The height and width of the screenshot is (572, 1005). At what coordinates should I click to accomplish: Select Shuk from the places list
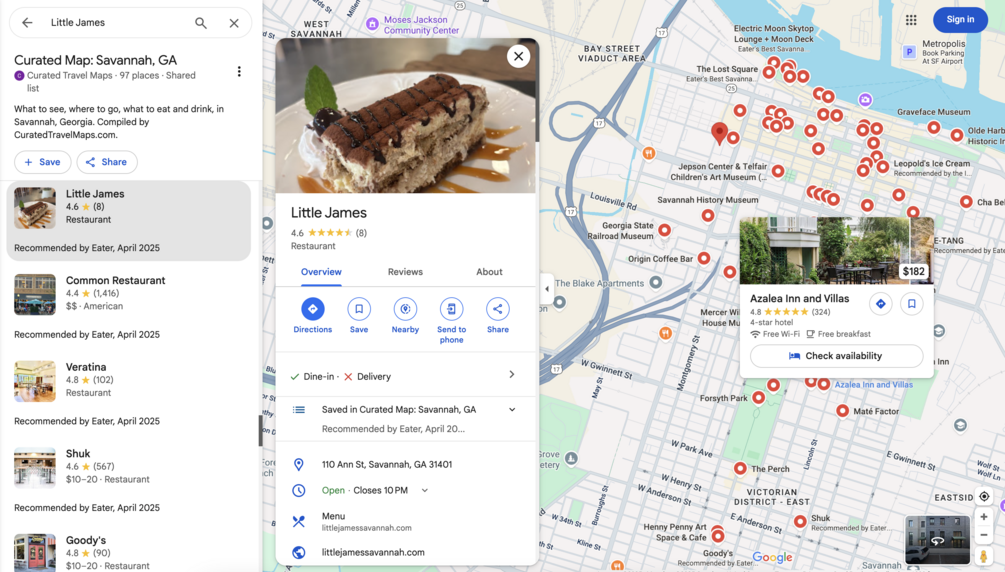click(x=78, y=453)
